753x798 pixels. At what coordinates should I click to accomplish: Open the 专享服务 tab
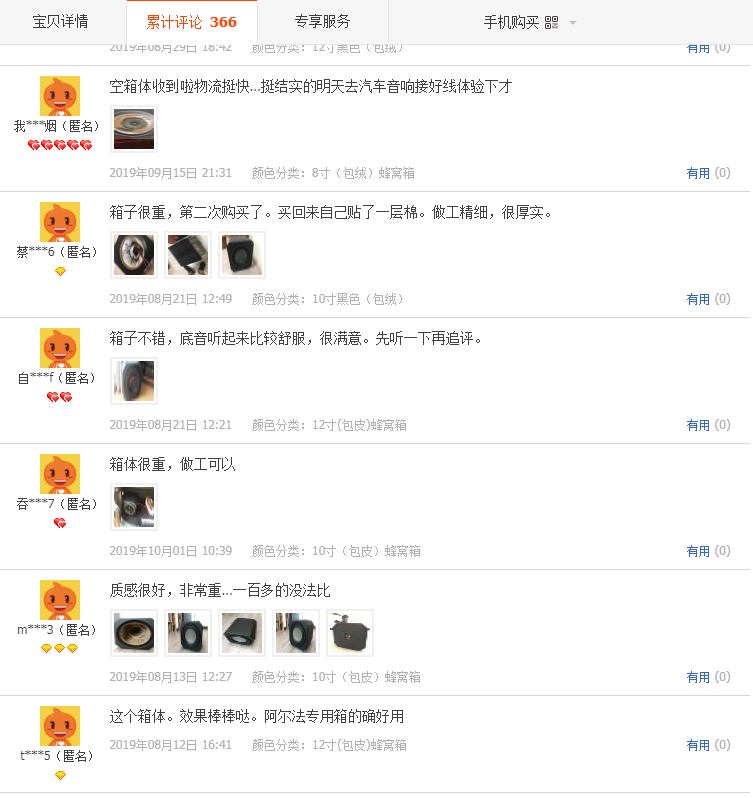point(322,21)
